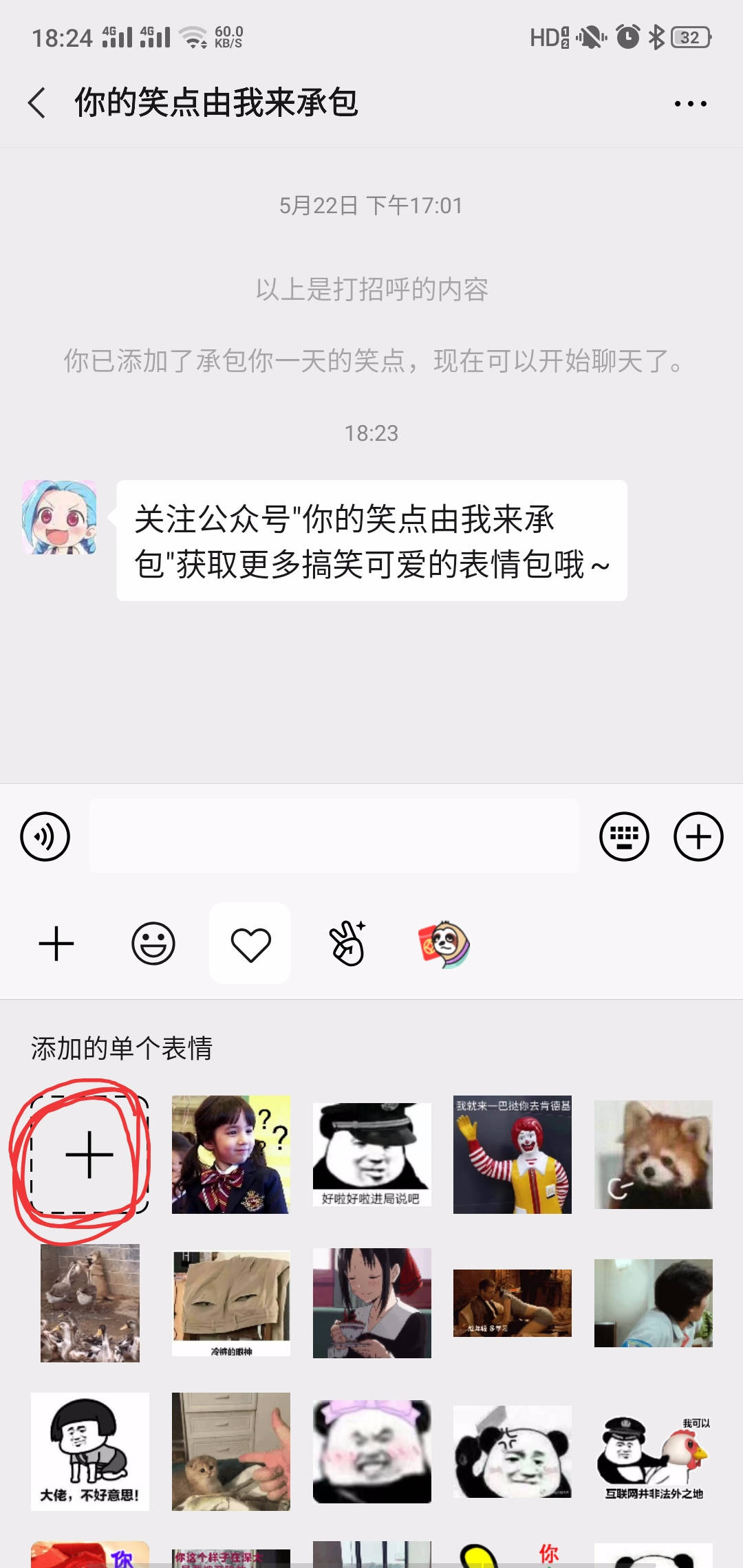Open the chat info overflow menu
This screenshot has height=1568, width=743.
click(690, 104)
